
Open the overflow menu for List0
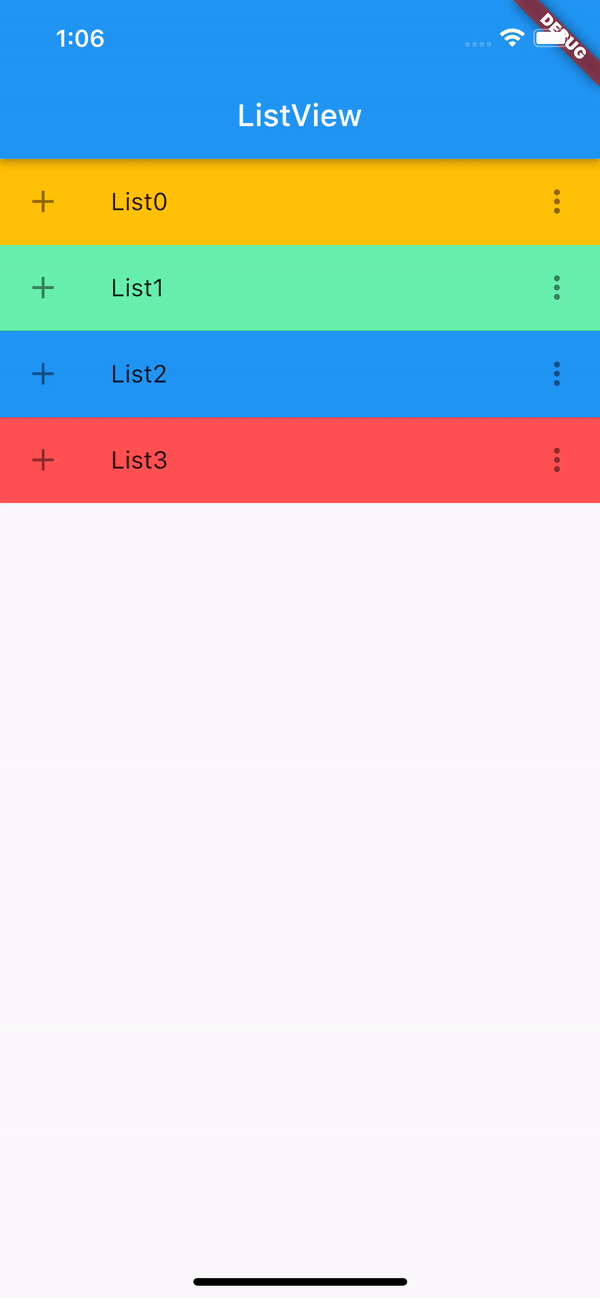point(557,202)
